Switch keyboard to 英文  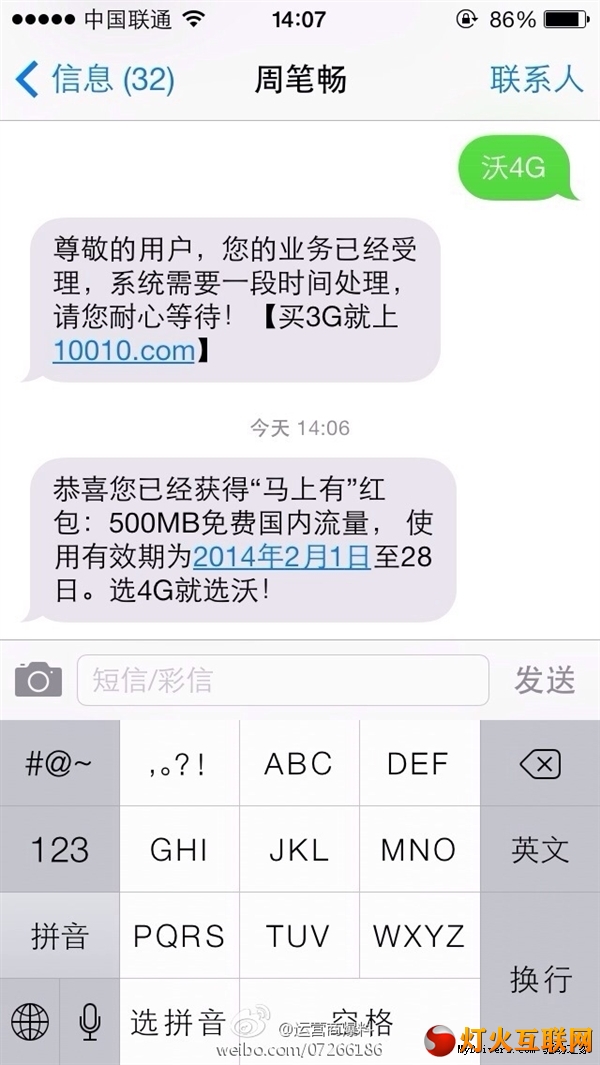[540, 850]
